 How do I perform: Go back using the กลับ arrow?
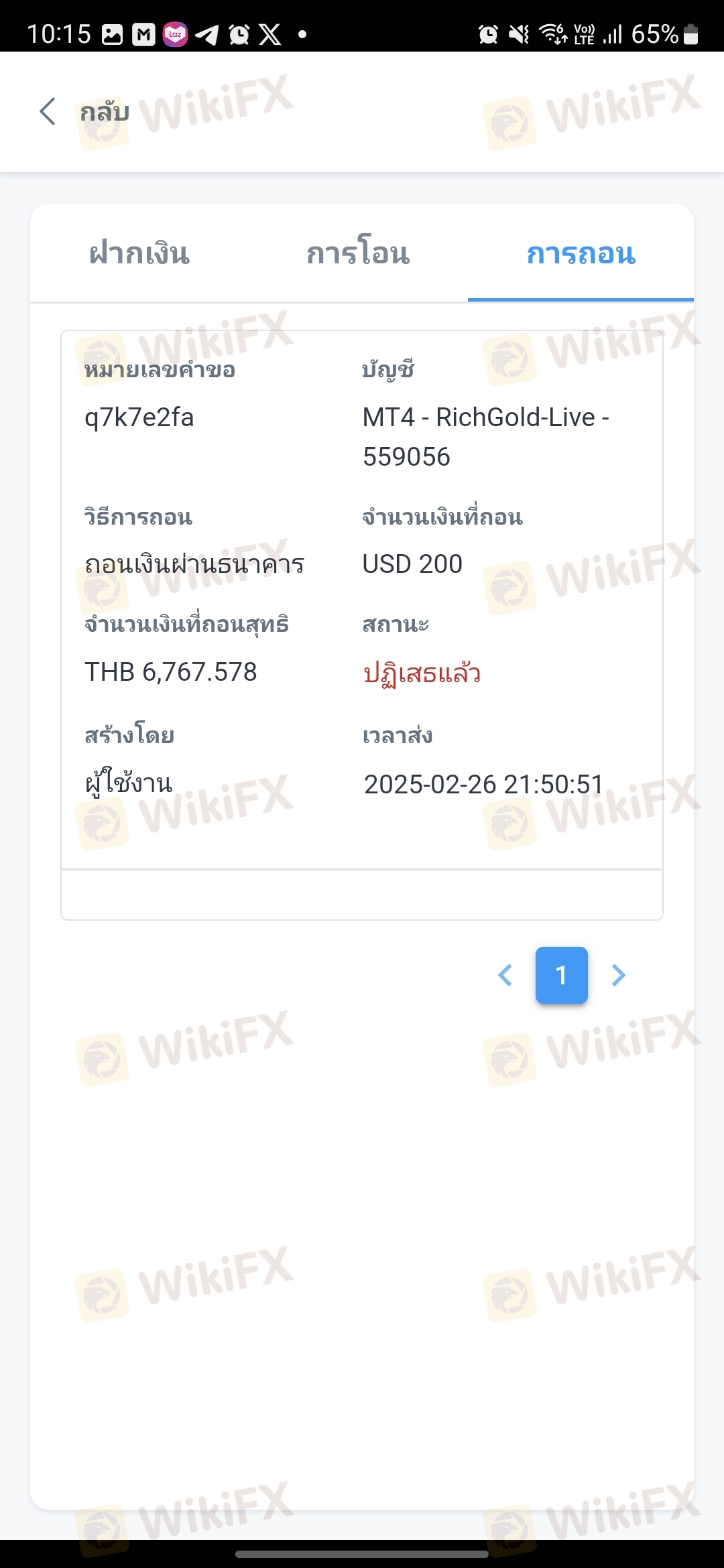(48, 111)
